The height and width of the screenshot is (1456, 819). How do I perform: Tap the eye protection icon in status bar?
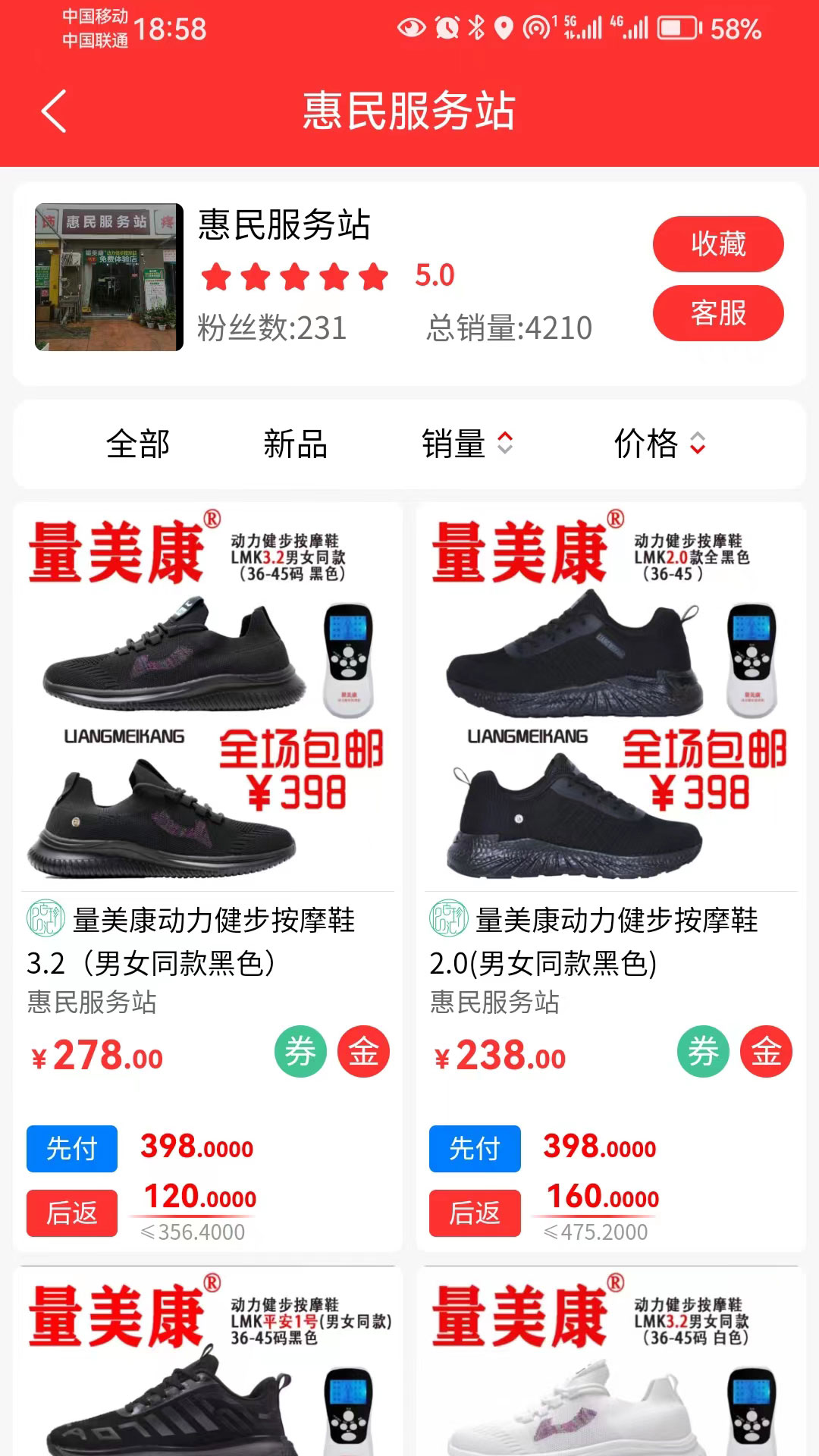tap(410, 25)
